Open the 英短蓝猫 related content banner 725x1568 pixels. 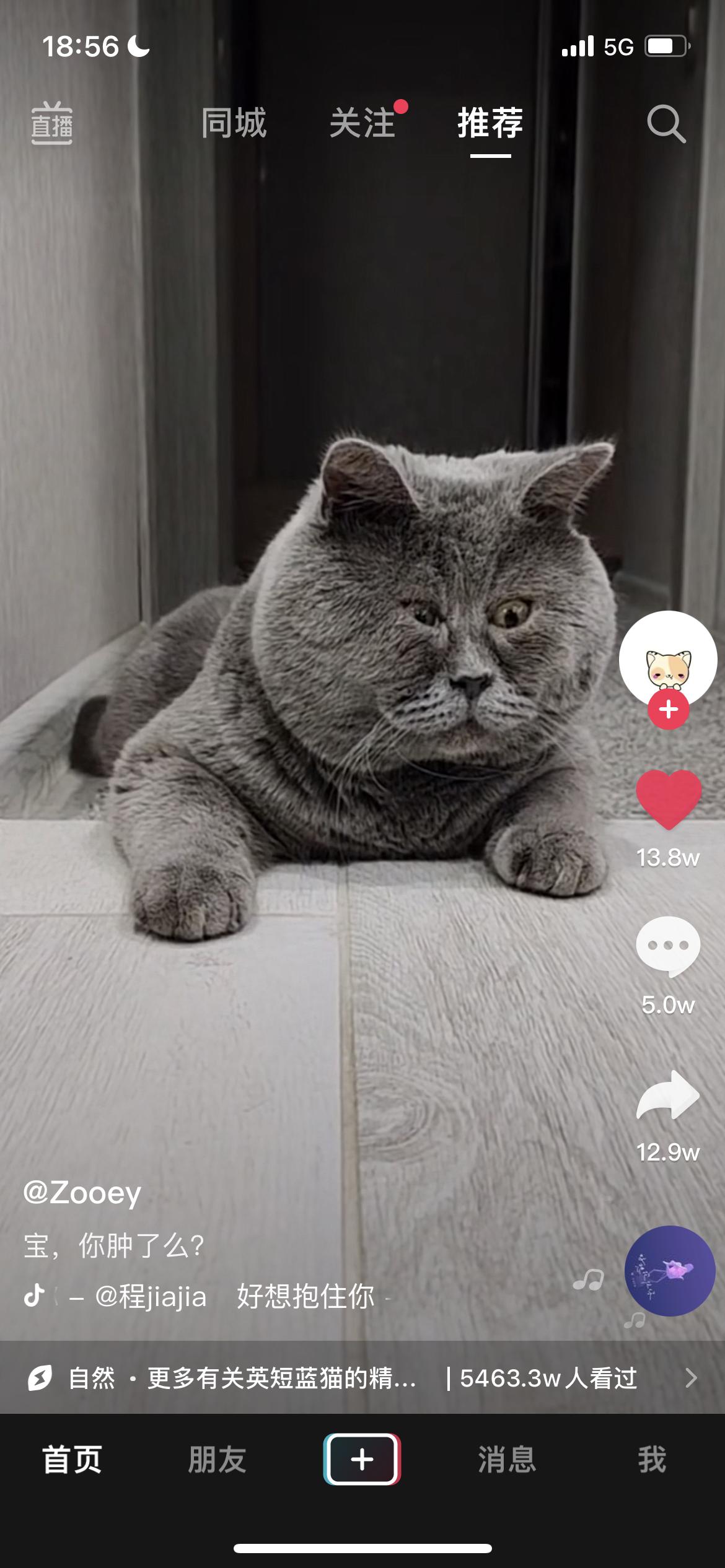362,1378
